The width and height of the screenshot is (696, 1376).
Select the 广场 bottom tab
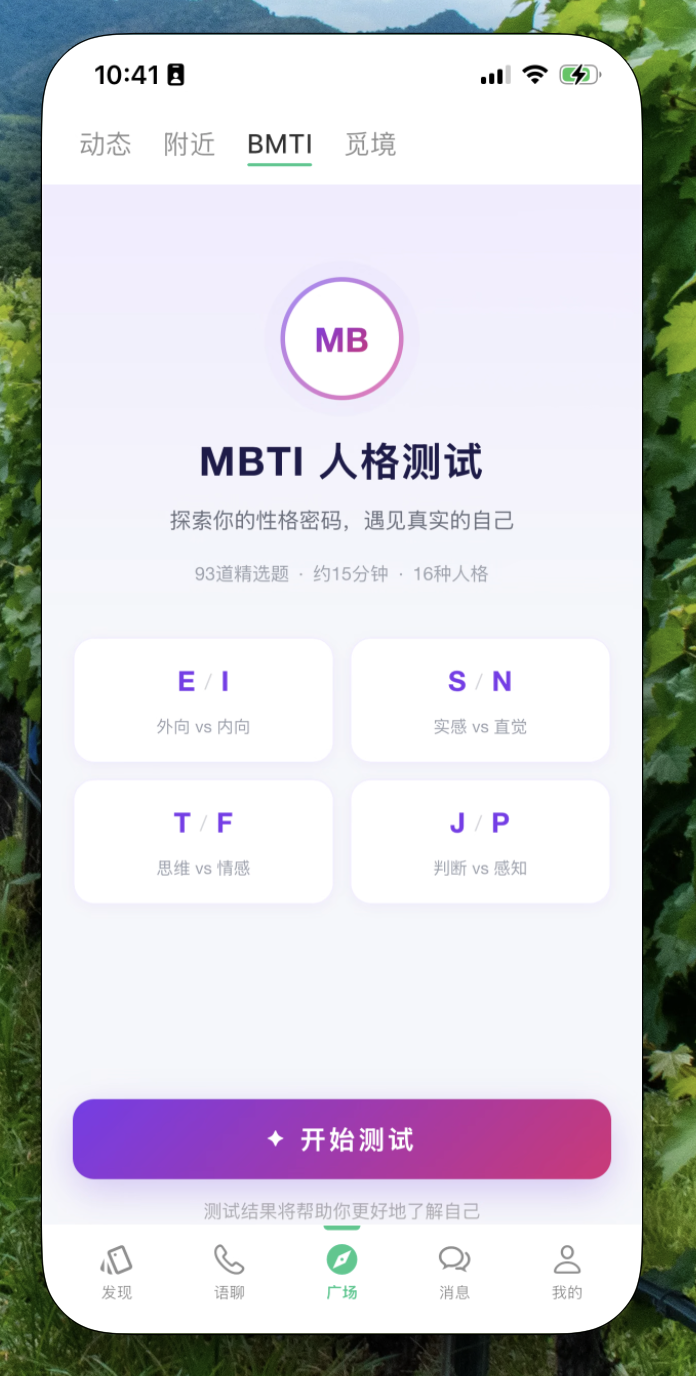click(x=342, y=1271)
